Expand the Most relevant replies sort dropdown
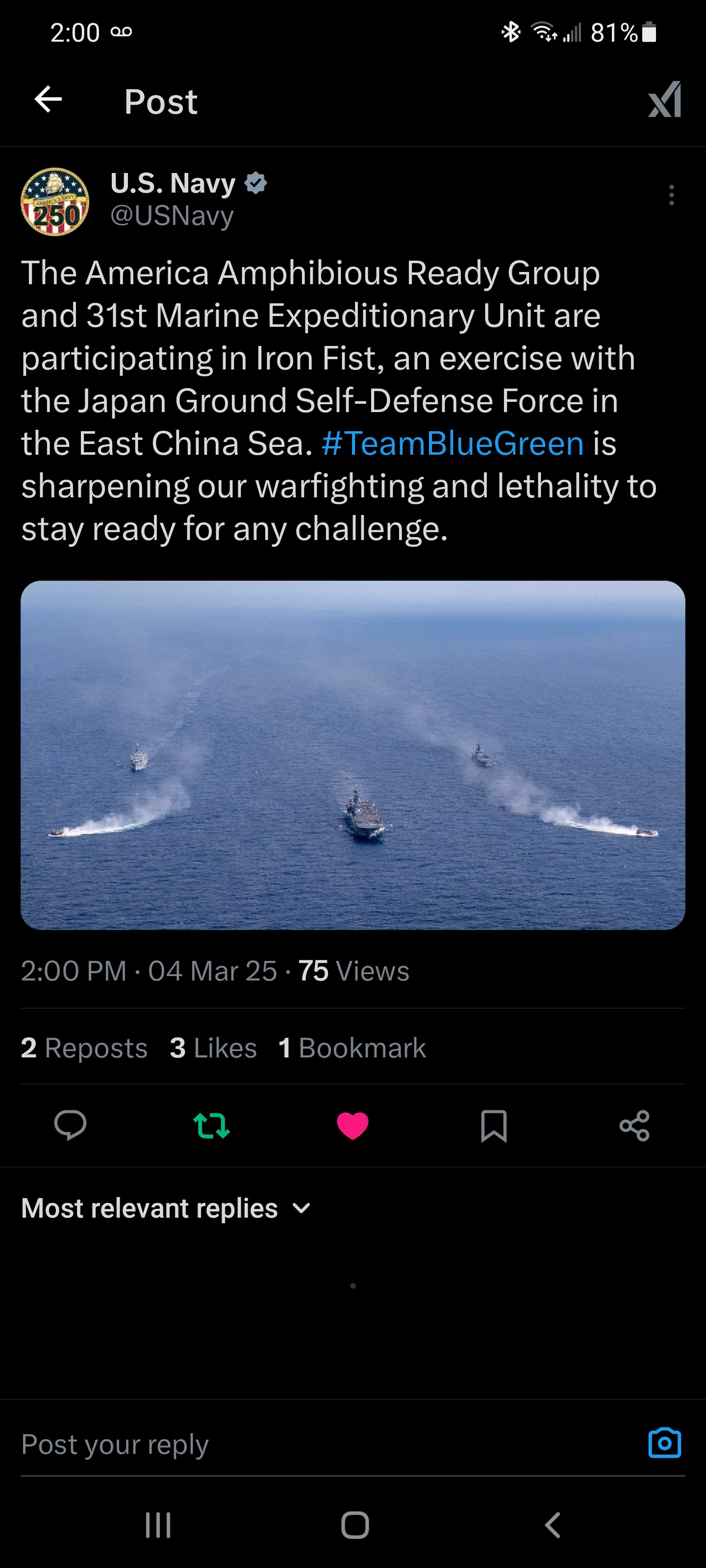This screenshot has height=1568, width=706. (x=166, y=1208)
